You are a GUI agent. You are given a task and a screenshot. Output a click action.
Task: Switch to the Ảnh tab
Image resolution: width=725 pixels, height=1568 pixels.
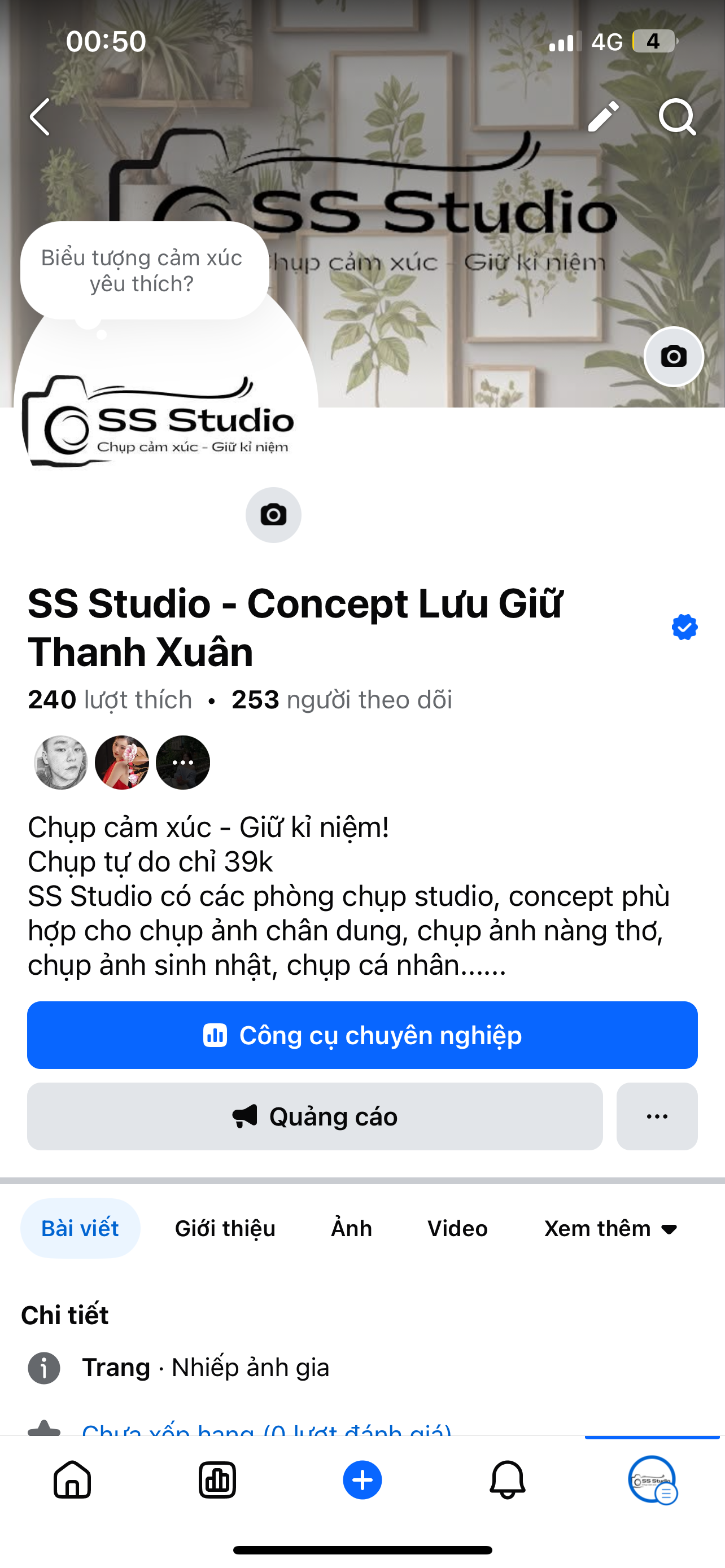click(x=351, y=1228)
